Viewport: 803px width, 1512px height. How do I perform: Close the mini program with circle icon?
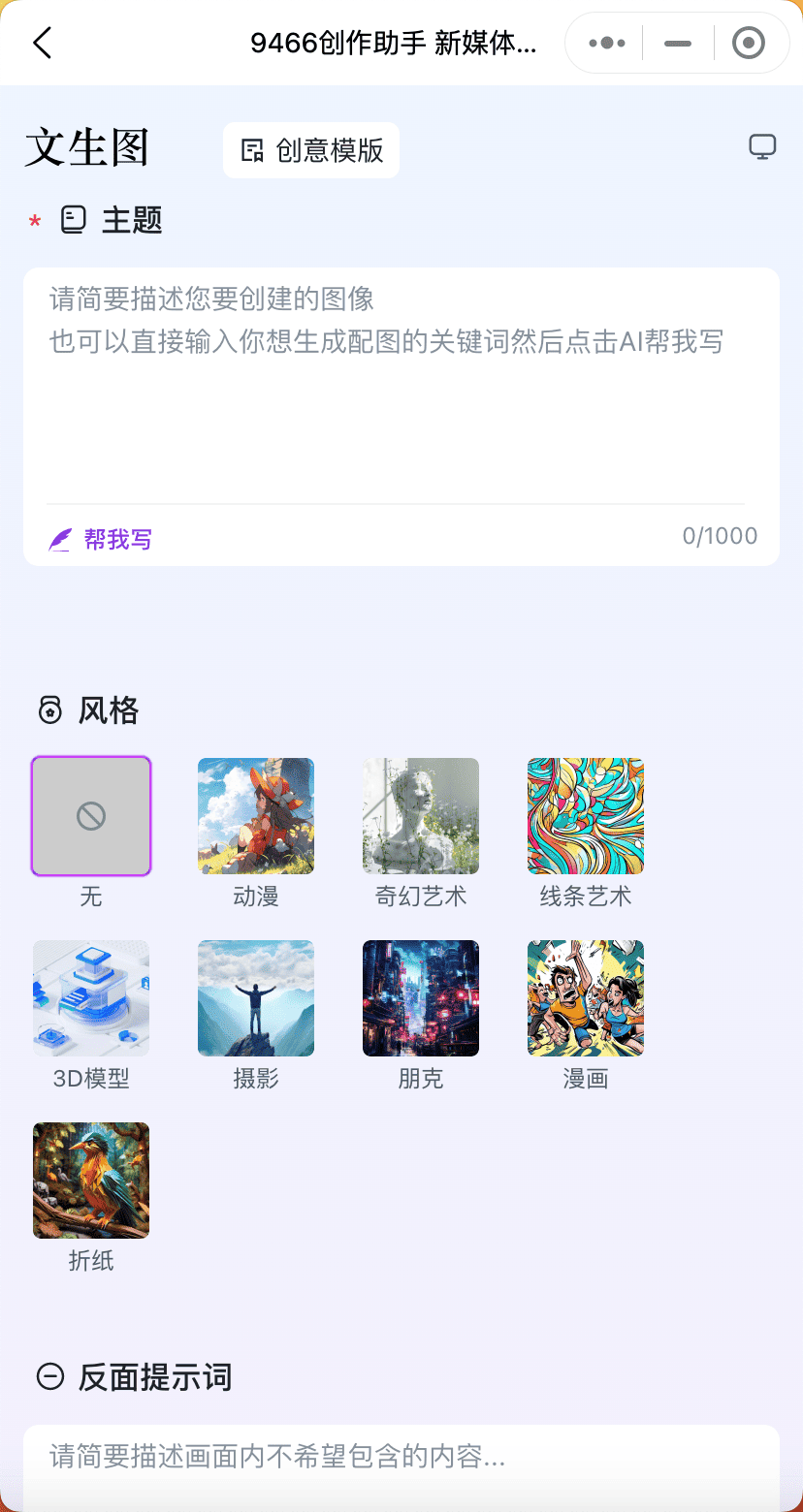tap(748, 44)
